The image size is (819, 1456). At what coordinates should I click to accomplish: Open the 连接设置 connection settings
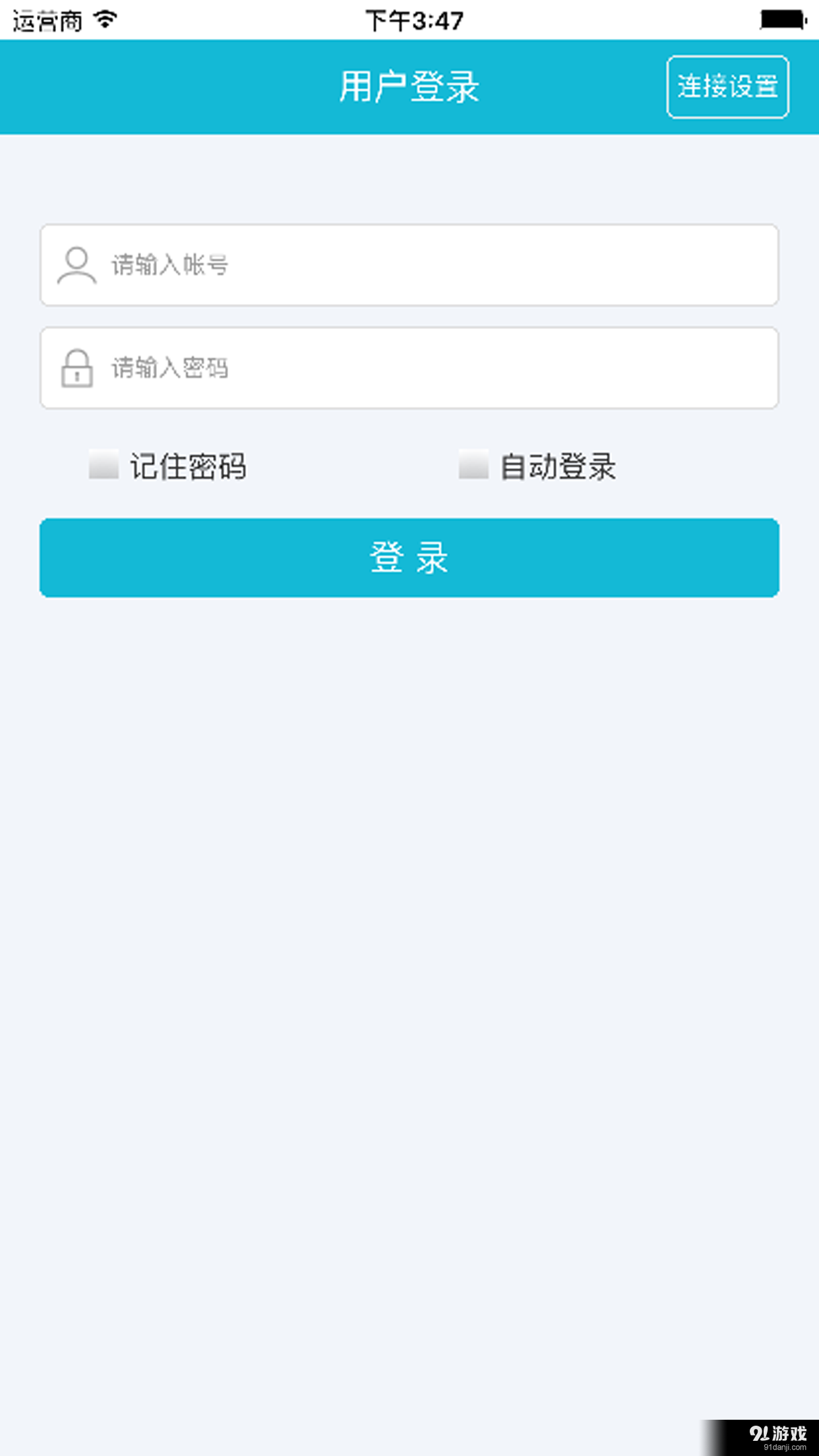[x=727, y=88]
